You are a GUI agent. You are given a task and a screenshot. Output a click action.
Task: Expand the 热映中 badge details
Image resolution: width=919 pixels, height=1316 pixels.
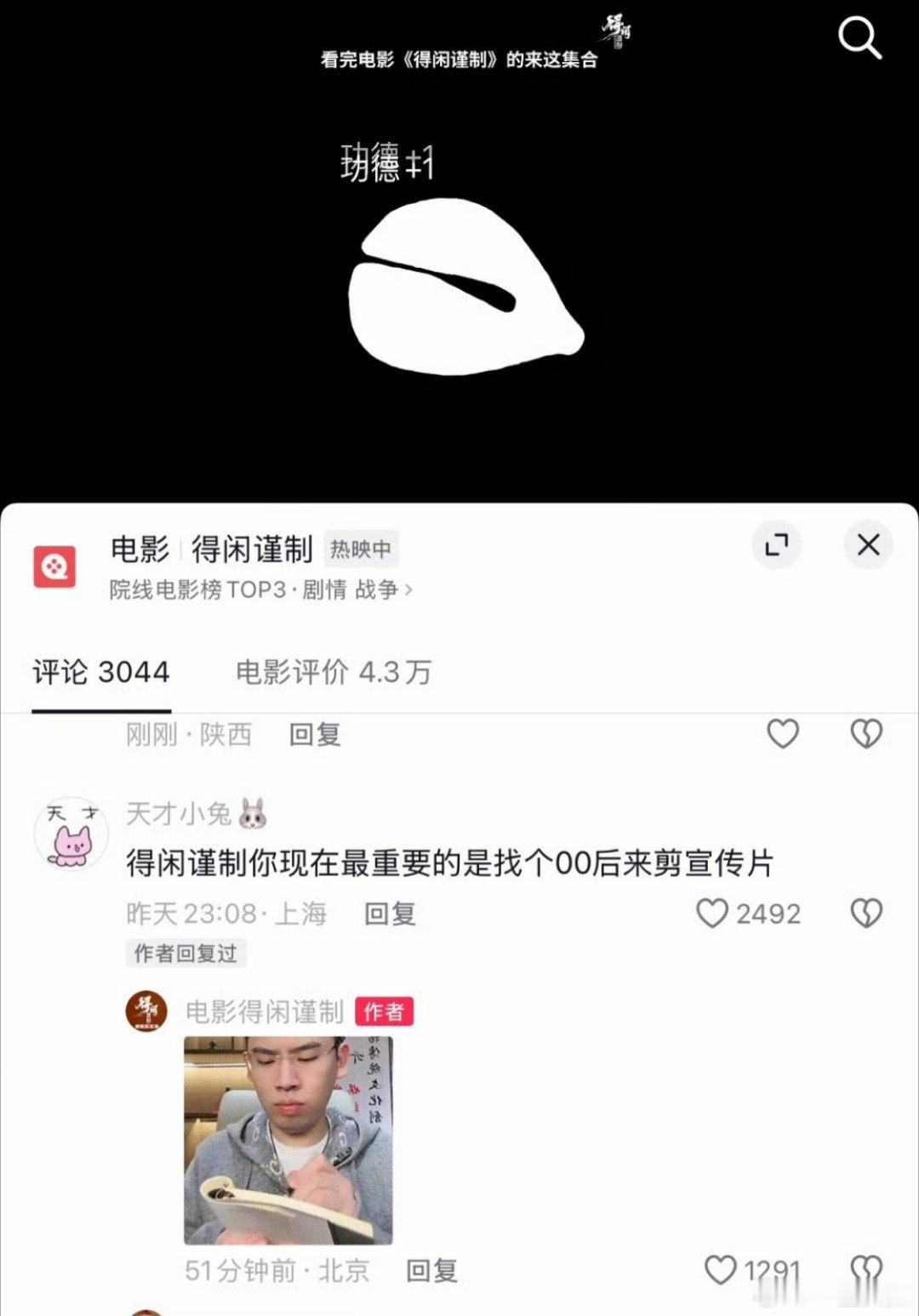point(361,549)
